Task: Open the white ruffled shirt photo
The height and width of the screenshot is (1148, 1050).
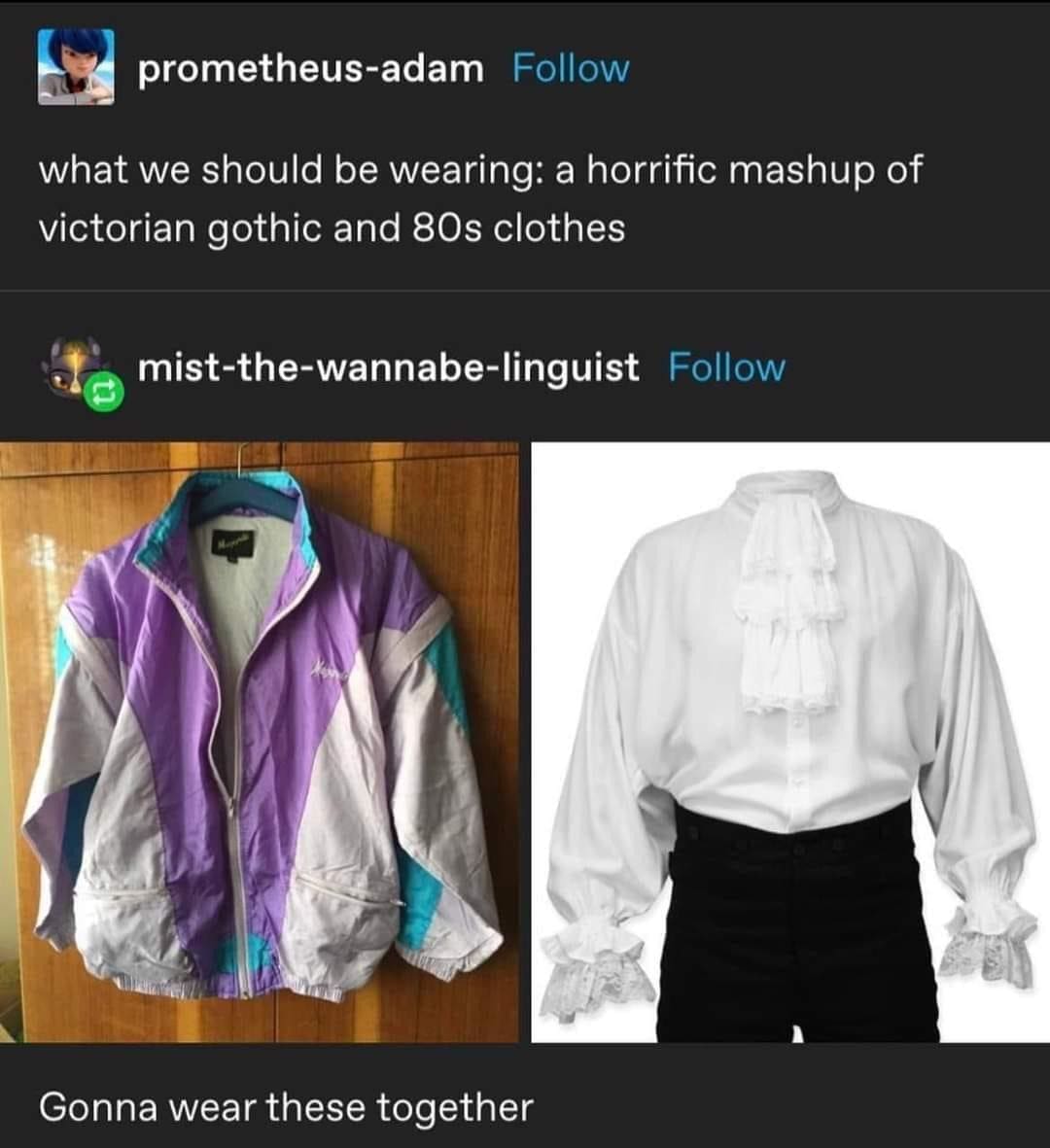Action: coord(790,743)
